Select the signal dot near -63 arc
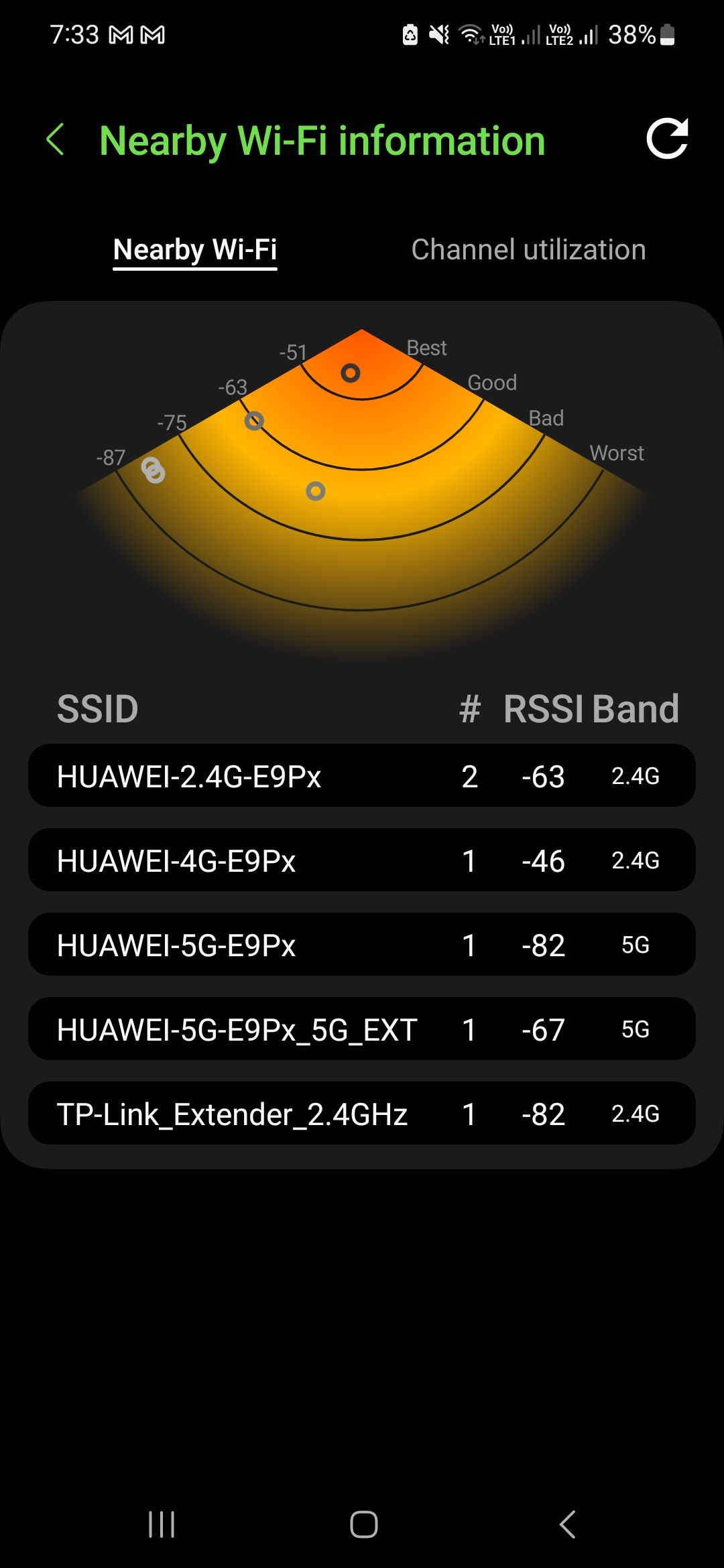The width and height of the screenshot is (724, 1568). [x=253, y=421]
